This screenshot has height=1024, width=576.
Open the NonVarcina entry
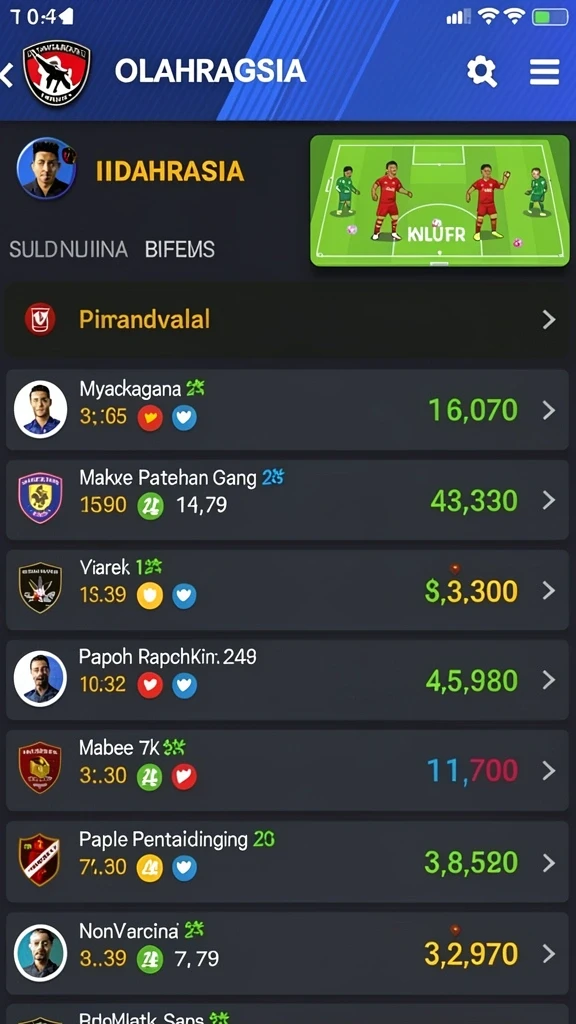(x=287, y=953)
